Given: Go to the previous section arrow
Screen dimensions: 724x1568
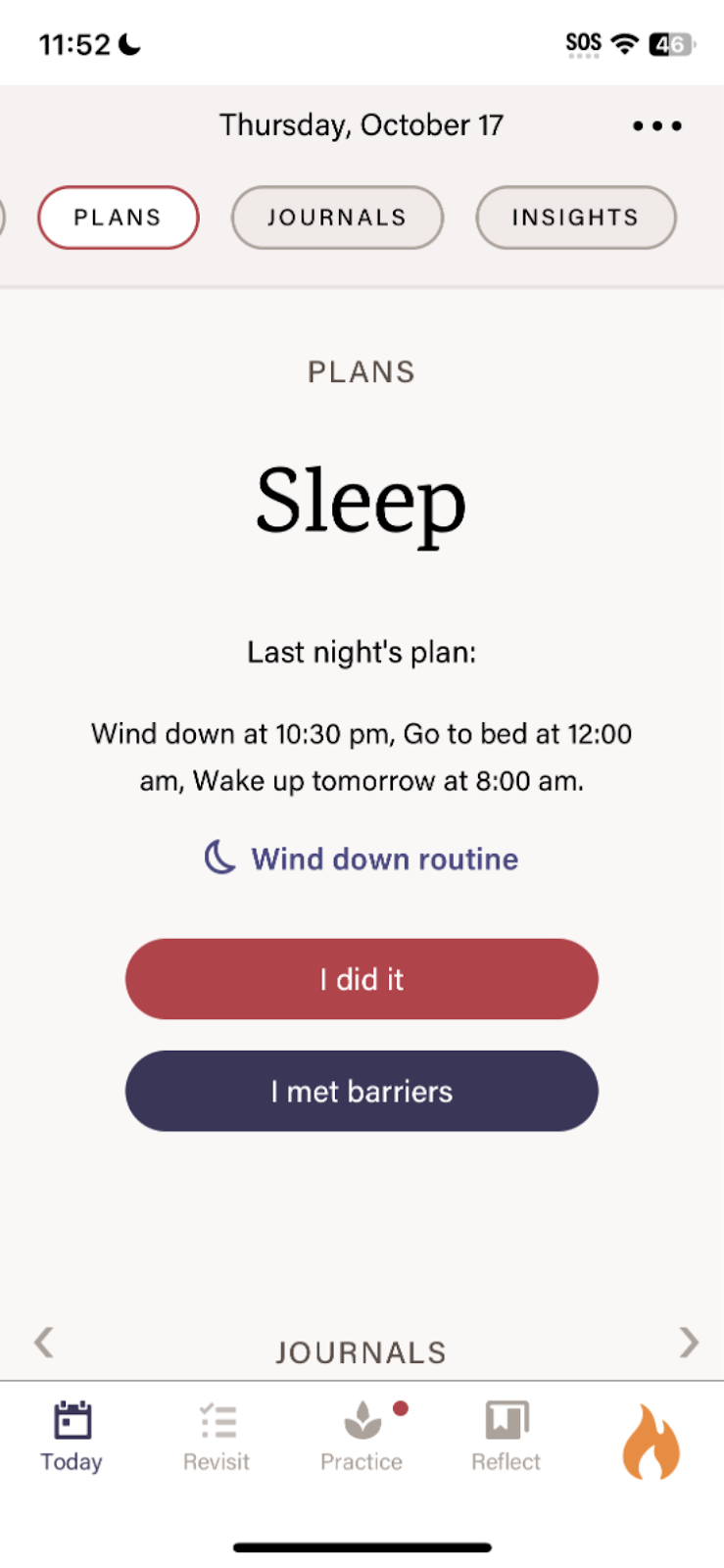Looking at the screenshot, I should point(43,1342).
